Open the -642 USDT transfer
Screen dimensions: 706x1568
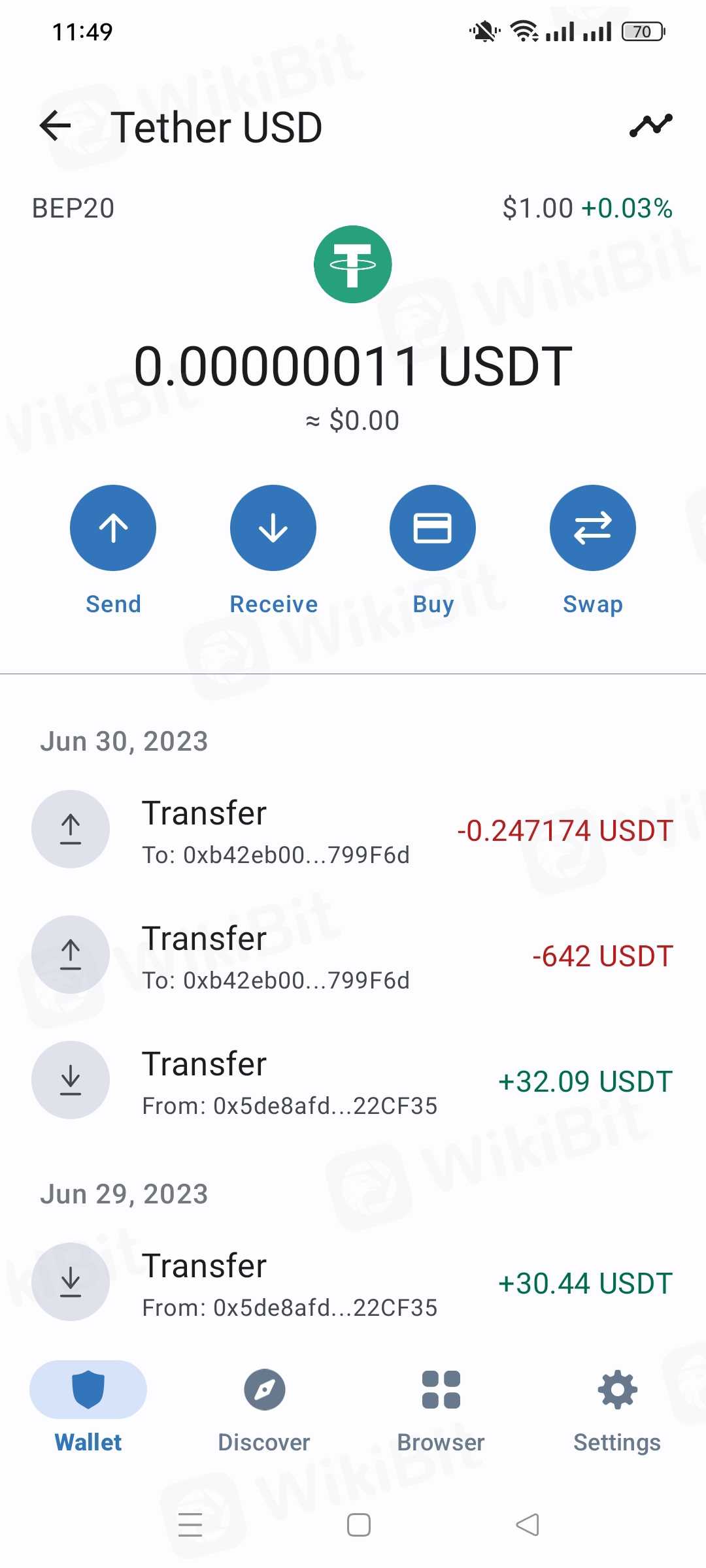click(x=353, y=955)
